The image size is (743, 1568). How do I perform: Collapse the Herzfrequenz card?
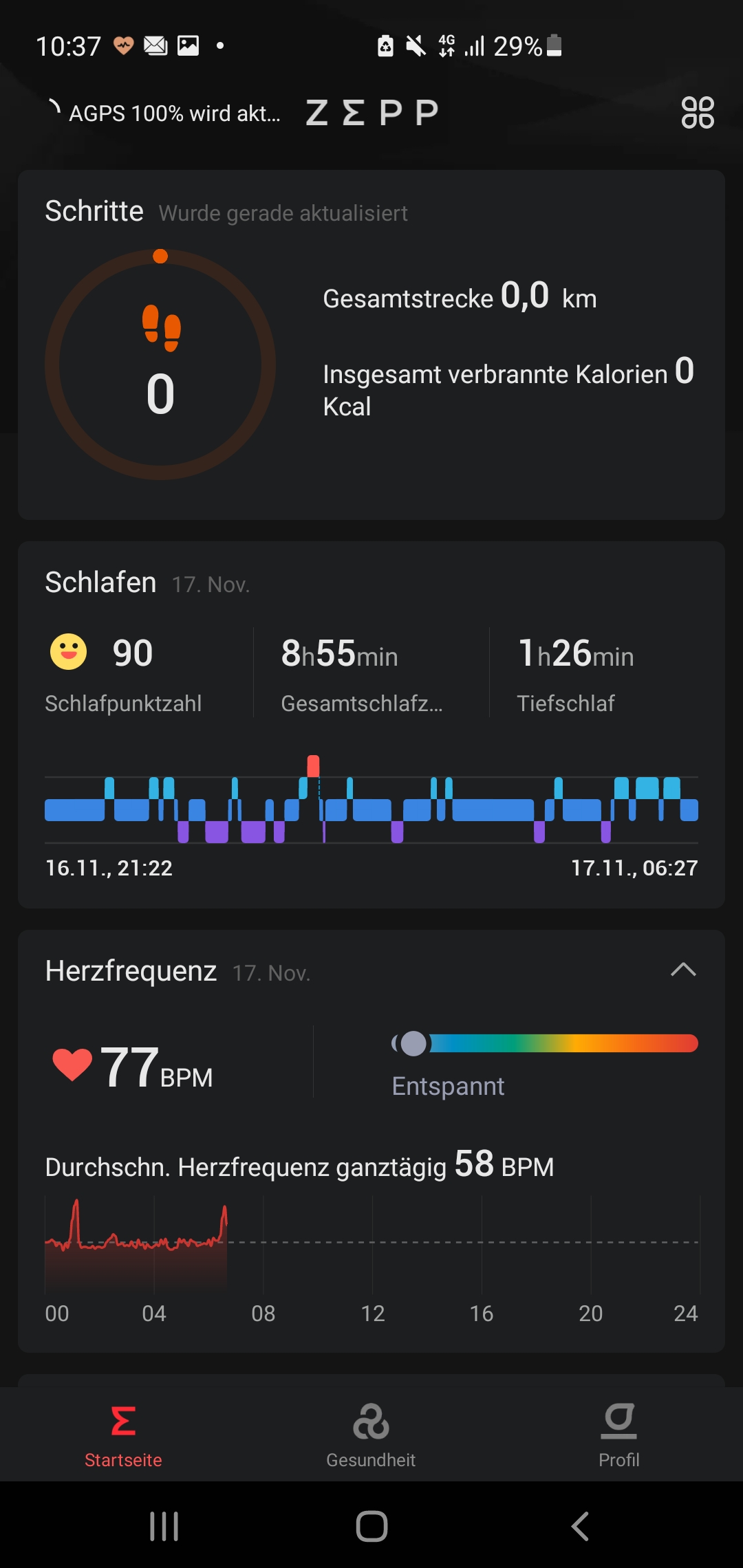pyautogui.click(x=683, y=970)
